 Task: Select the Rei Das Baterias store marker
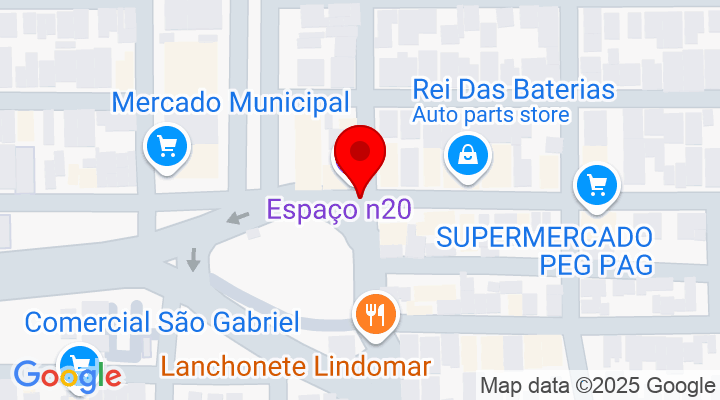(x=467, y=154)
